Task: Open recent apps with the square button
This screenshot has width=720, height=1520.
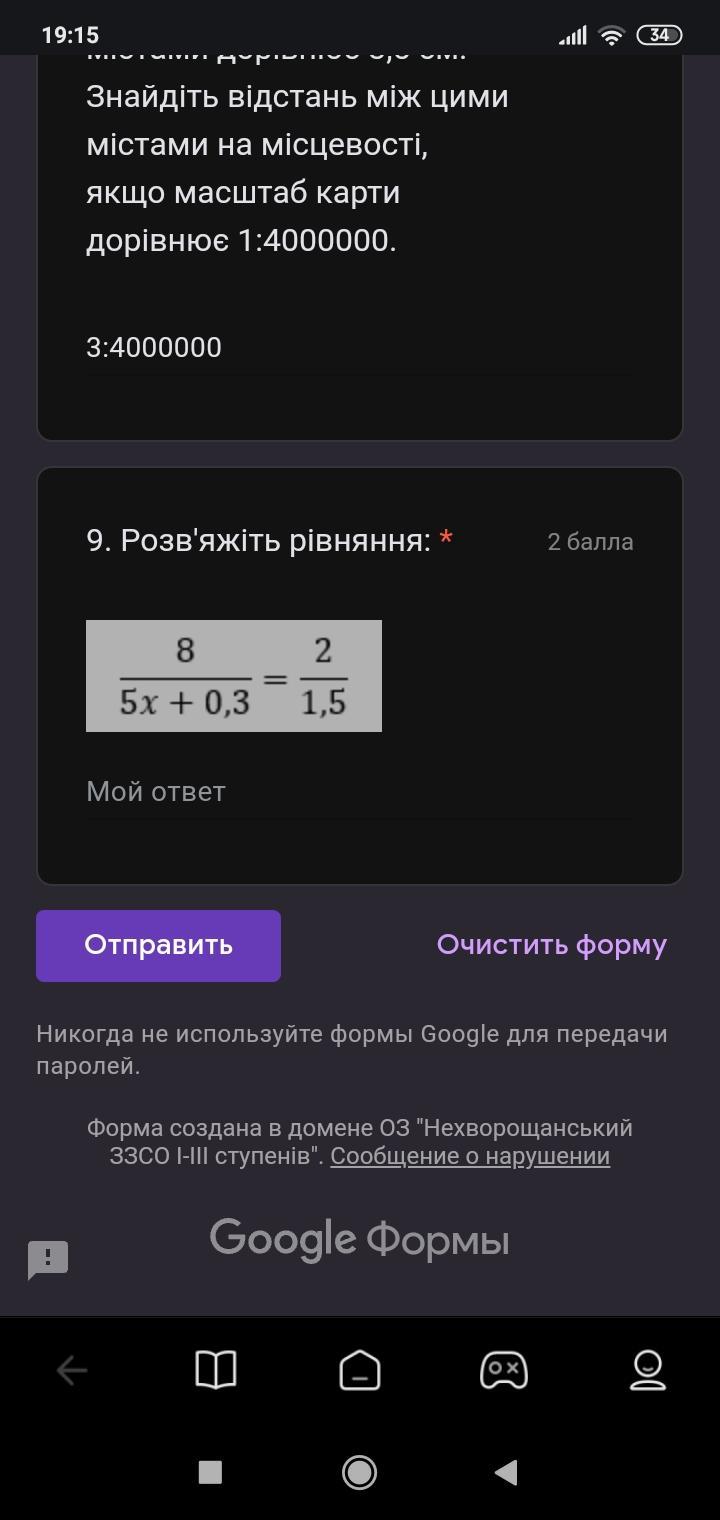Action: [x=210, y=1472]
